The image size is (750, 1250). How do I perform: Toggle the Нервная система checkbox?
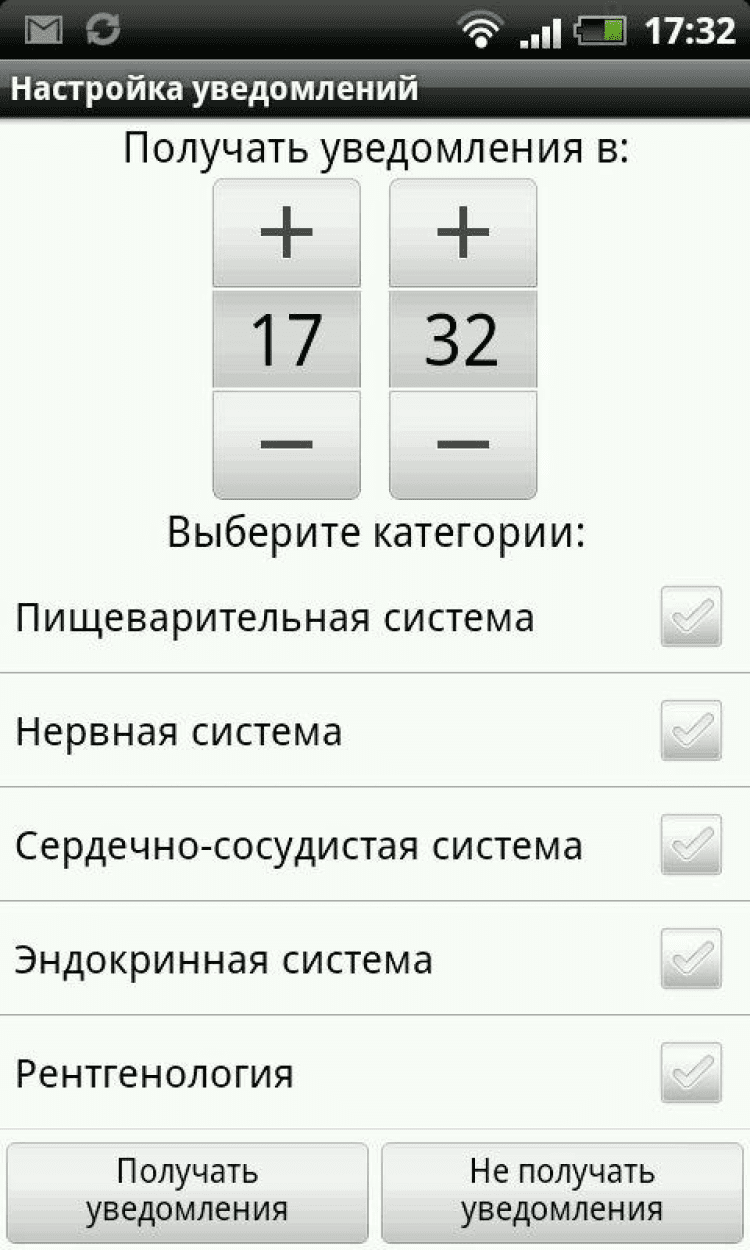691,731
